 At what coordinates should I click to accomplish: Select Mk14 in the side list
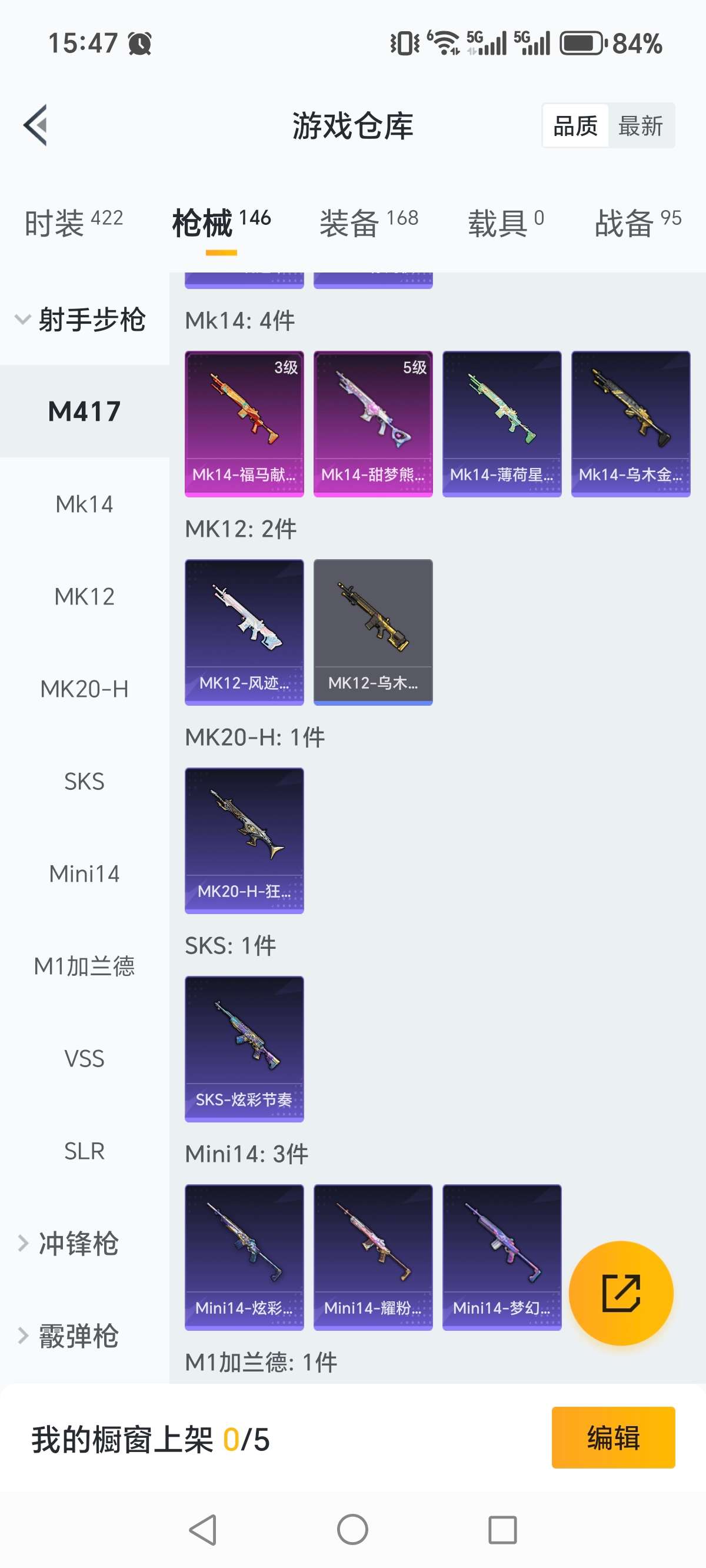pyautogui.click(x=84, y=504)
